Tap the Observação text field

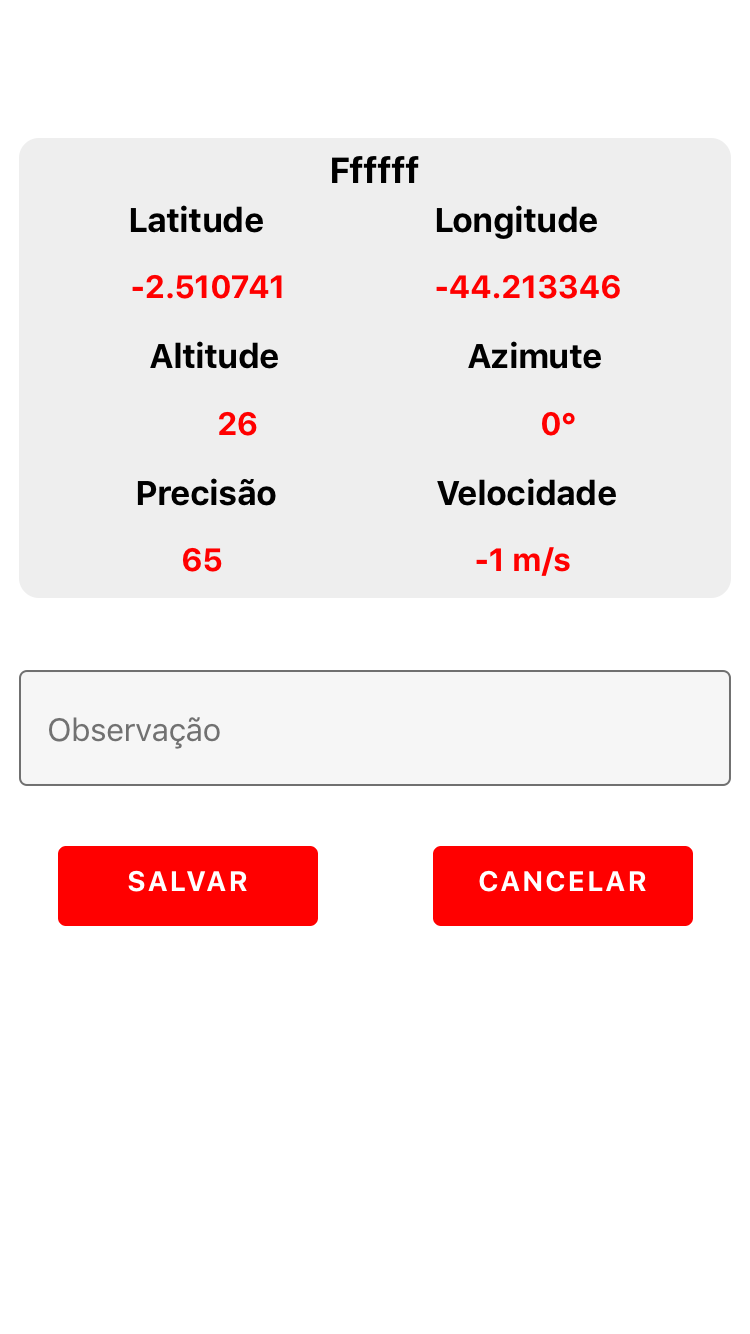(375, 728)
